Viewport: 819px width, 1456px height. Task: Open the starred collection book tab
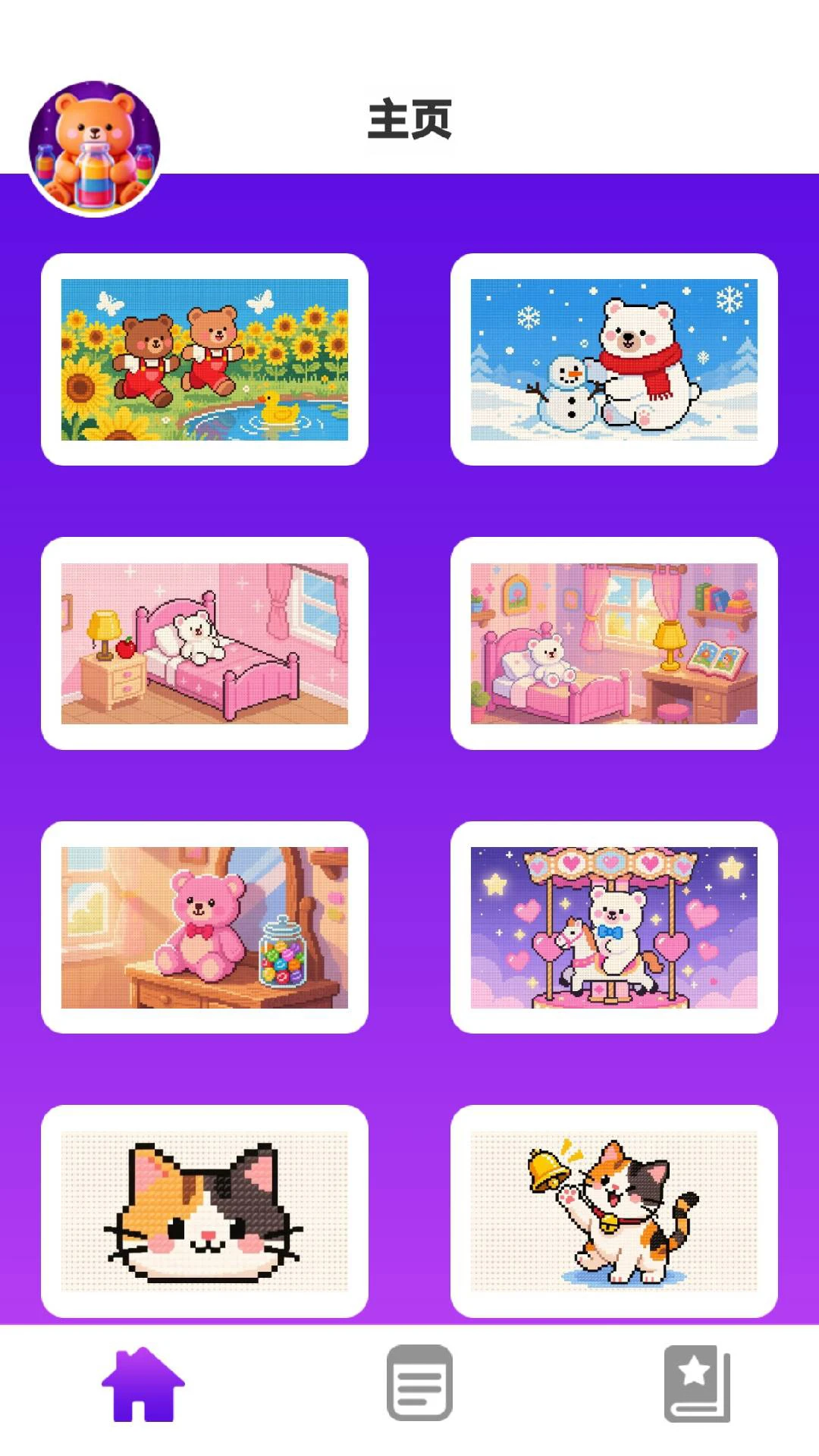point(697,1383)
